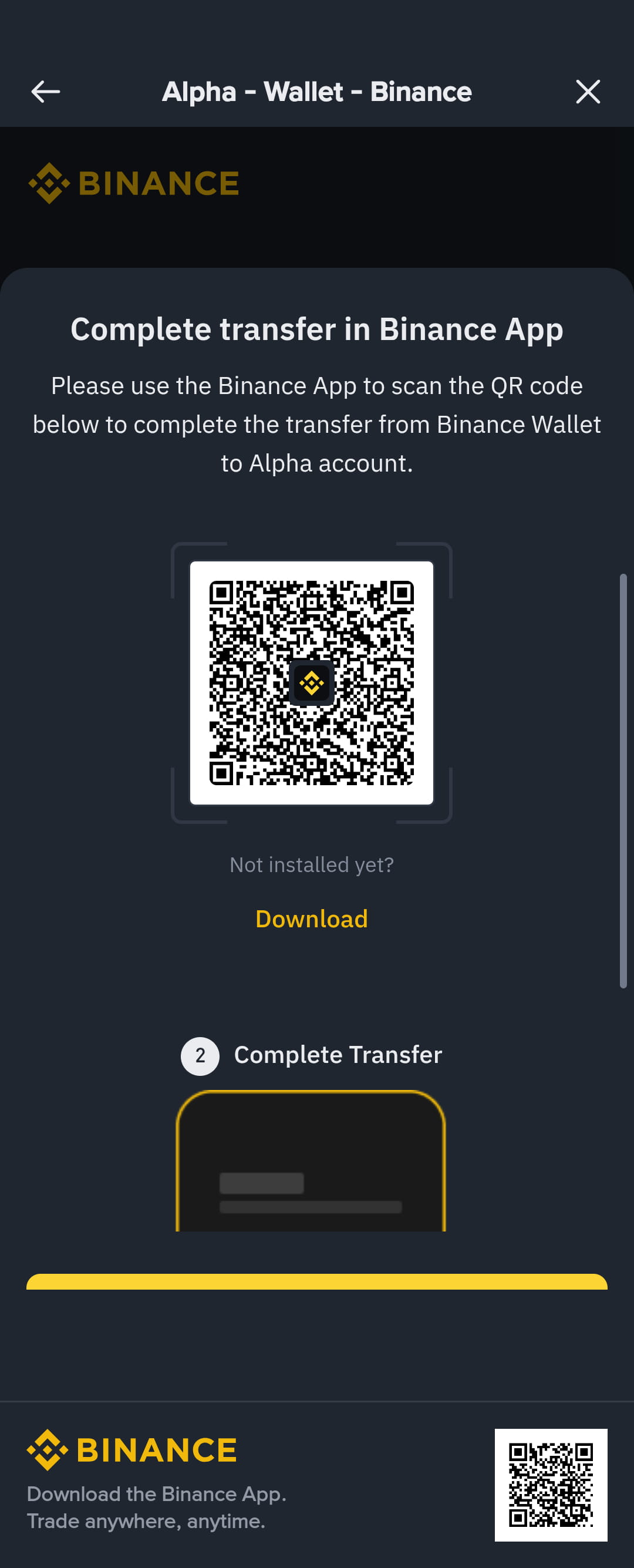This screenshot has height=1568, width=634.
Task: Select the 'Alpha - Wallet - Binance' title
Action: (x=316, y=92)
